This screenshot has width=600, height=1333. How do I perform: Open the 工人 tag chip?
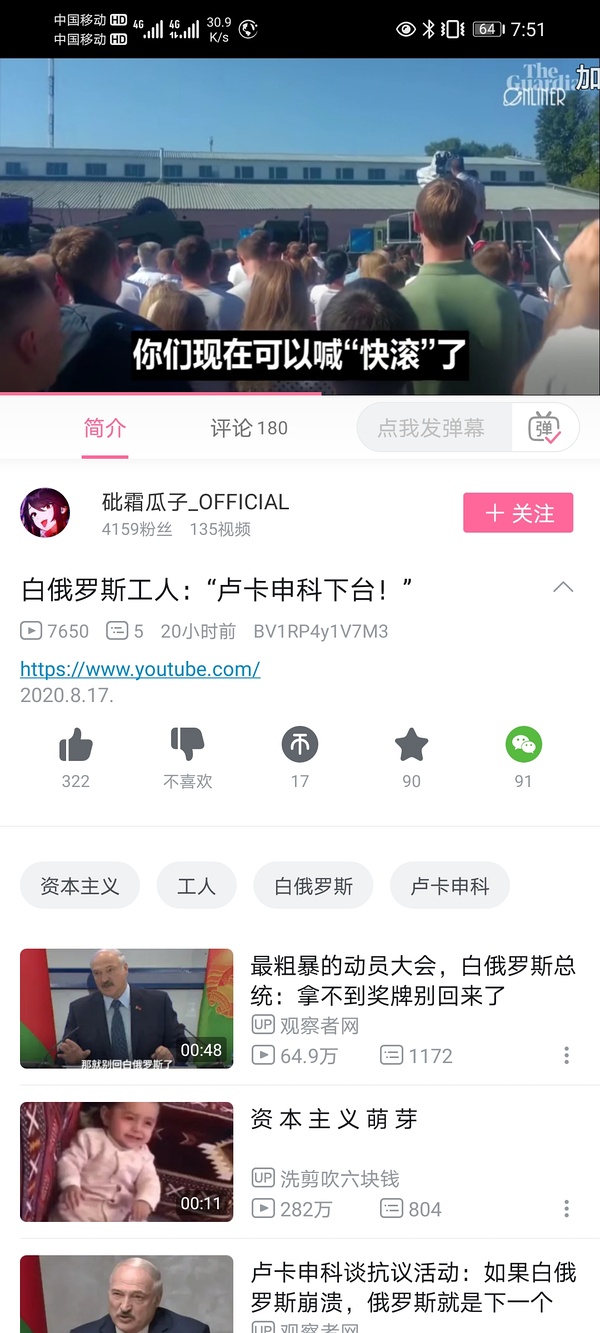click(x=196, y=886)
